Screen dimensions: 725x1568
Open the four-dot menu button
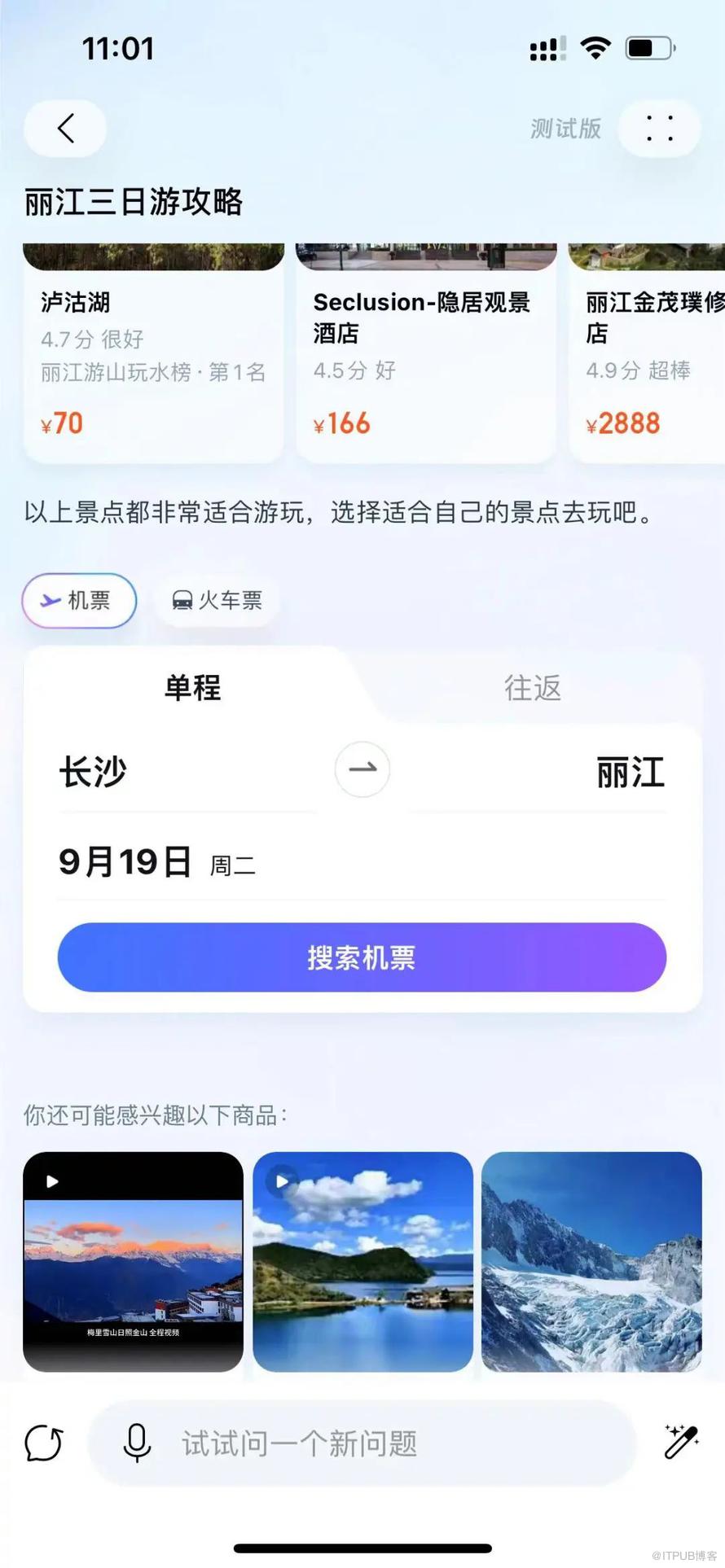pyautogui.click(x=659, y=129)
